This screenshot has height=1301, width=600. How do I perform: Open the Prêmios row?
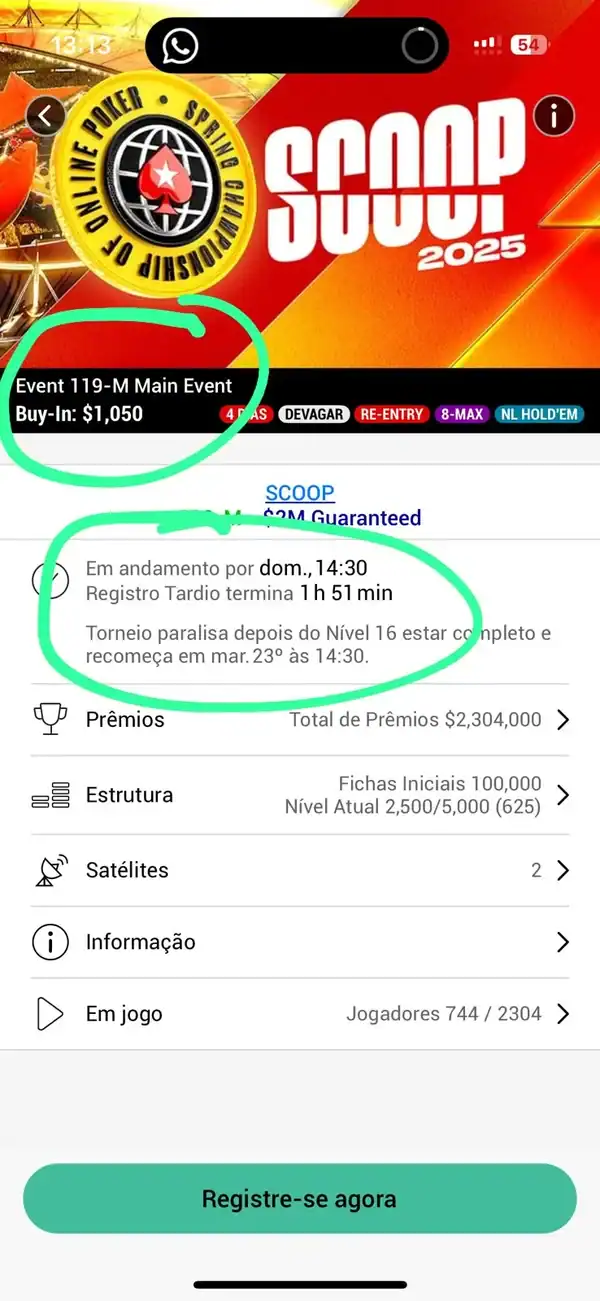tap(300, 720)
